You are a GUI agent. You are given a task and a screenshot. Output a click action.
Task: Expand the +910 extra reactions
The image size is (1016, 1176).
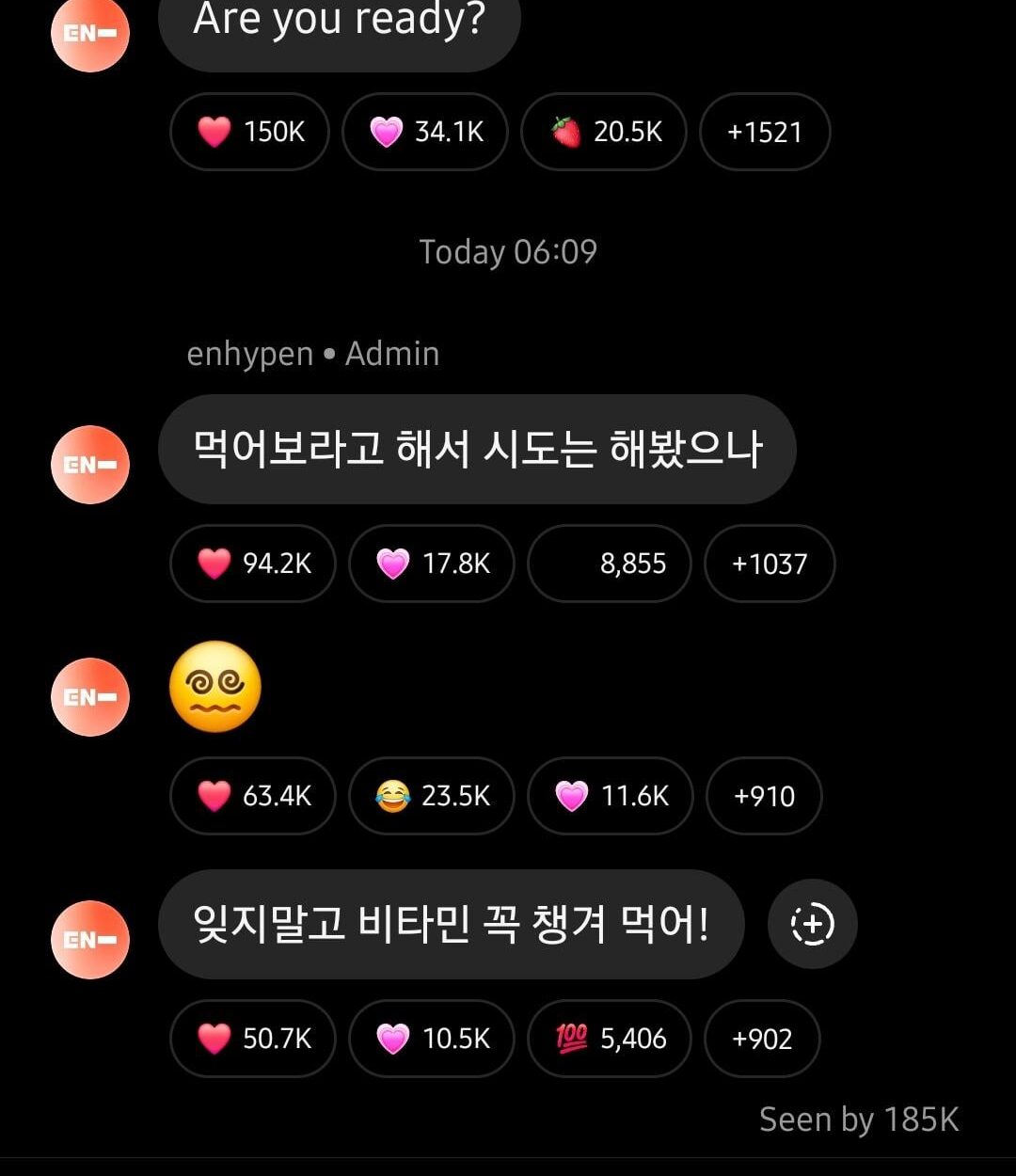(763, 796)
